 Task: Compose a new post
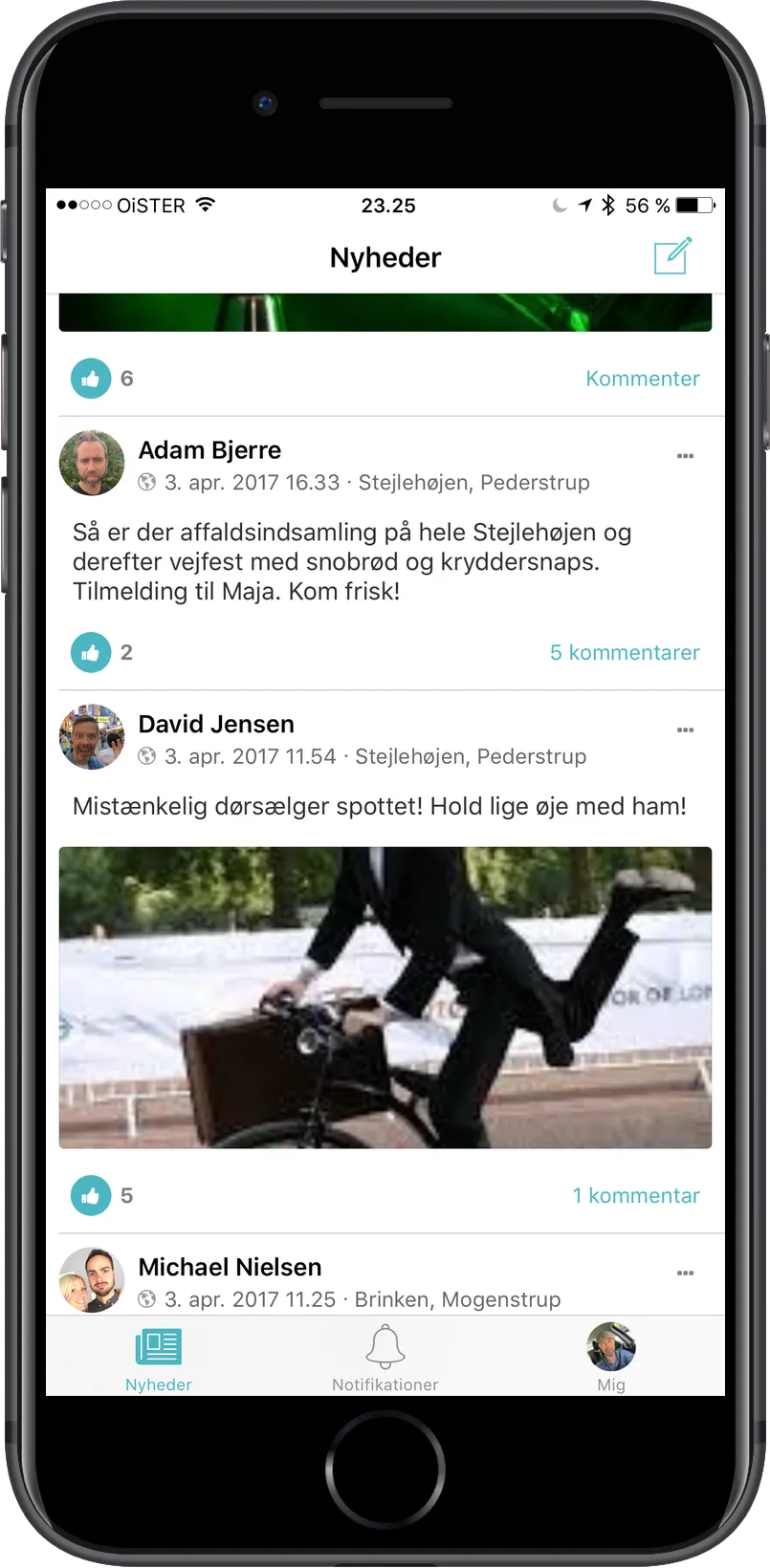click(x=672, y=256)
